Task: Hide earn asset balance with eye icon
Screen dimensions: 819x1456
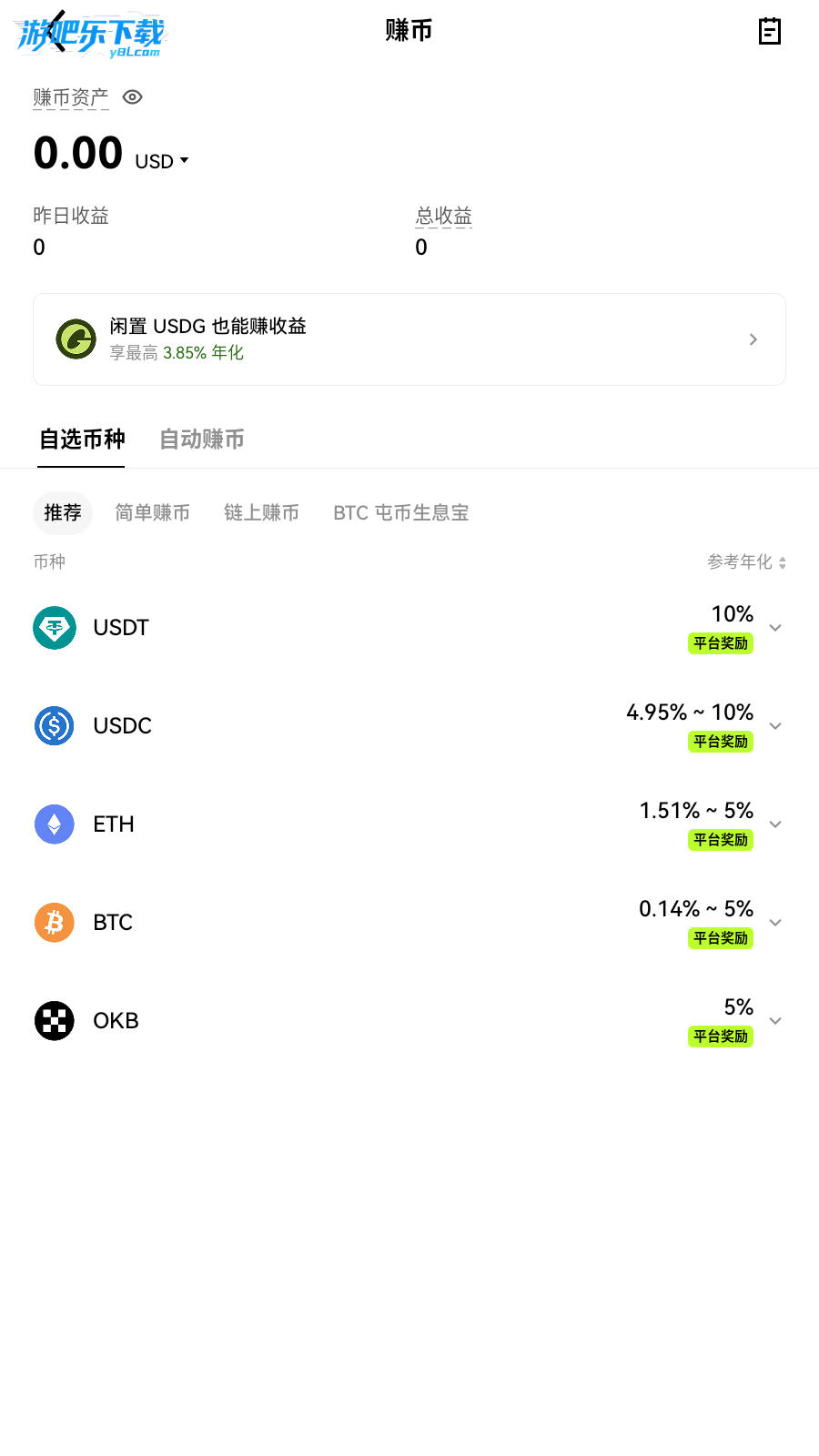Action: point(132,97)
